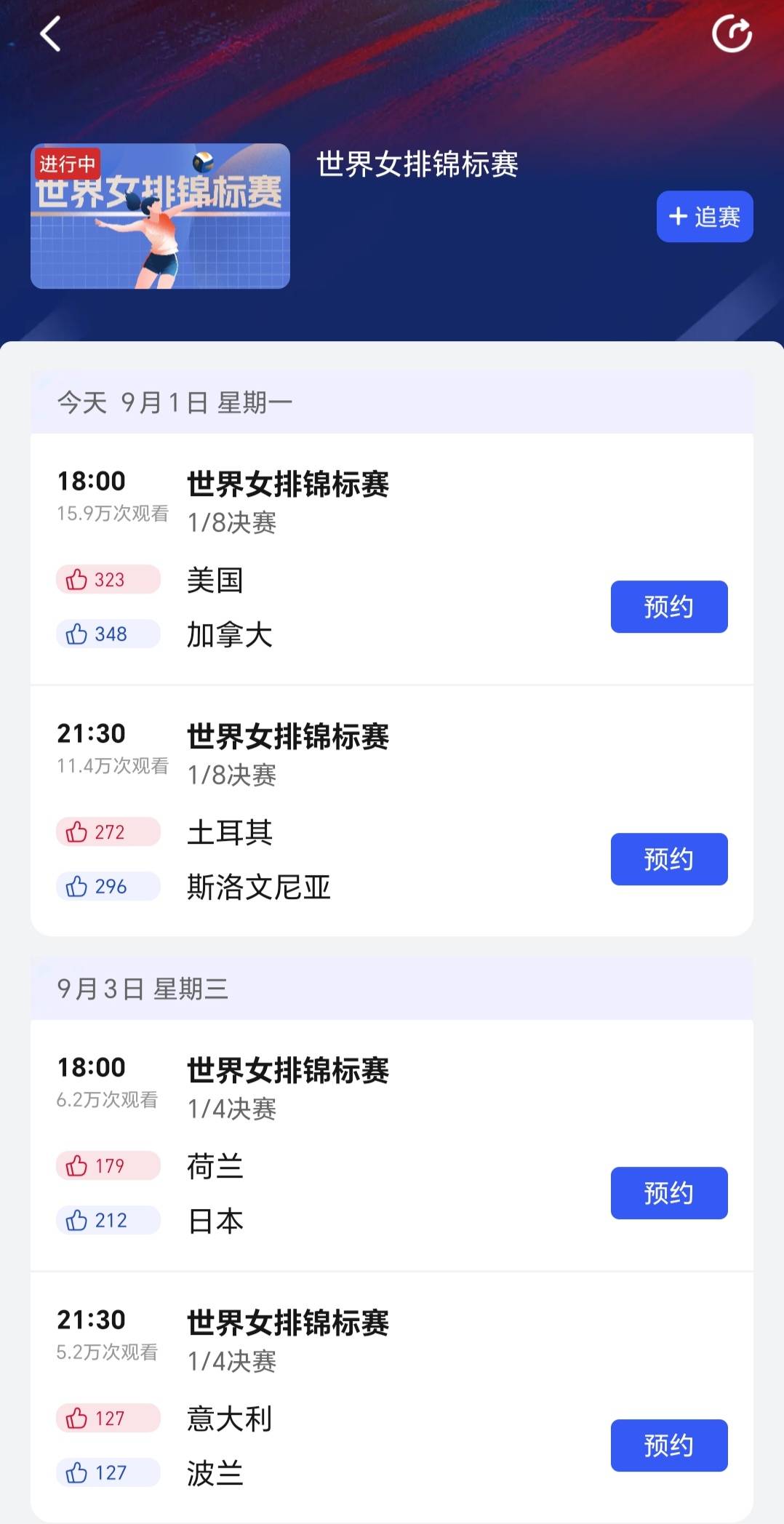The width and height of the screenshot is (784, 1524).
Task: Share this tournament page
Action: (731, 34)
